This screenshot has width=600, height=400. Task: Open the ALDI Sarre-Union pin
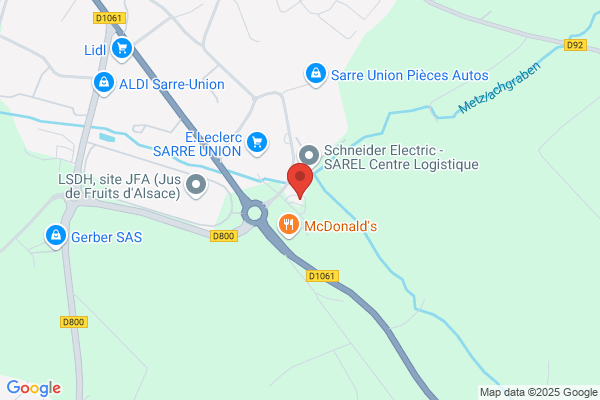(x=104, y=83)
